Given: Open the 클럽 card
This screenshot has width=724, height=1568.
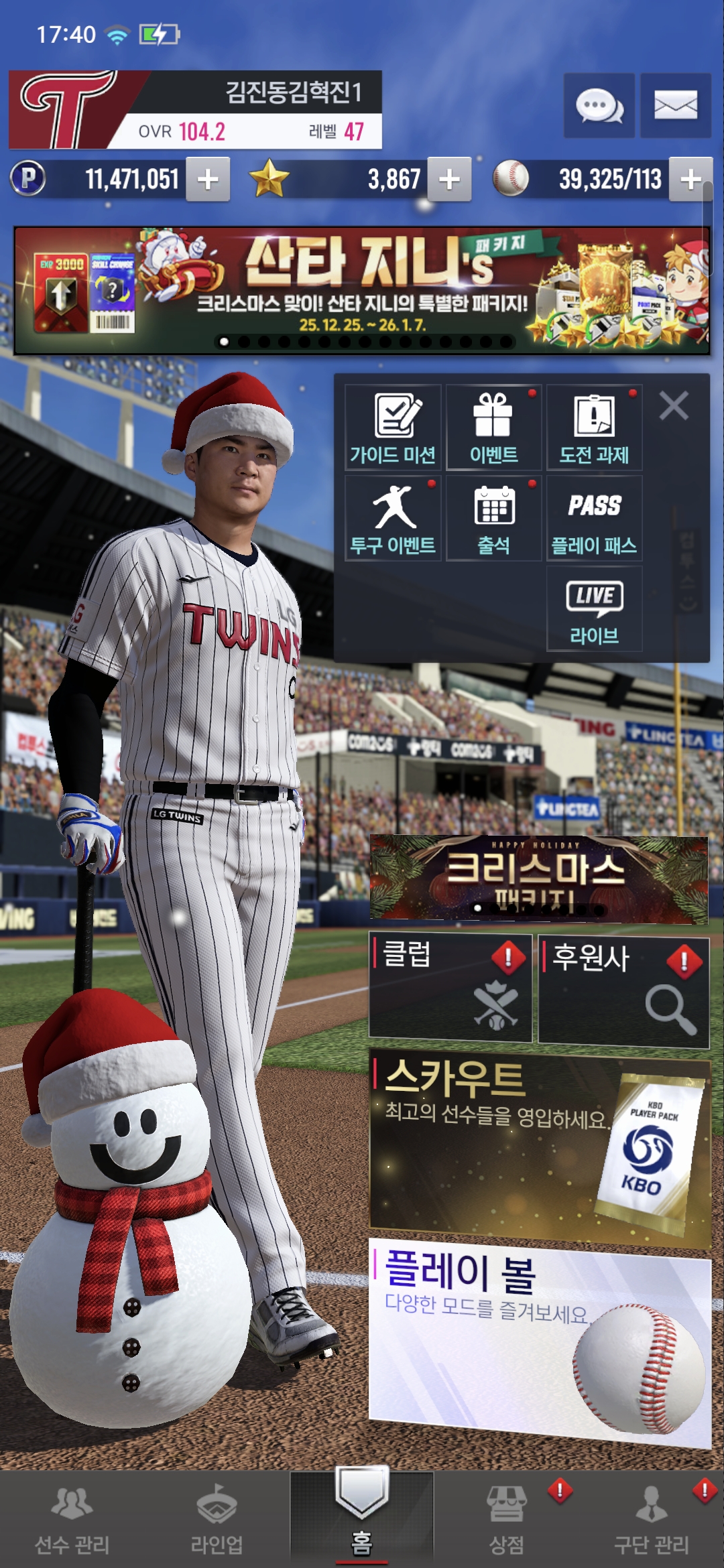Looking at the screenshot, I should pos(450,988).
